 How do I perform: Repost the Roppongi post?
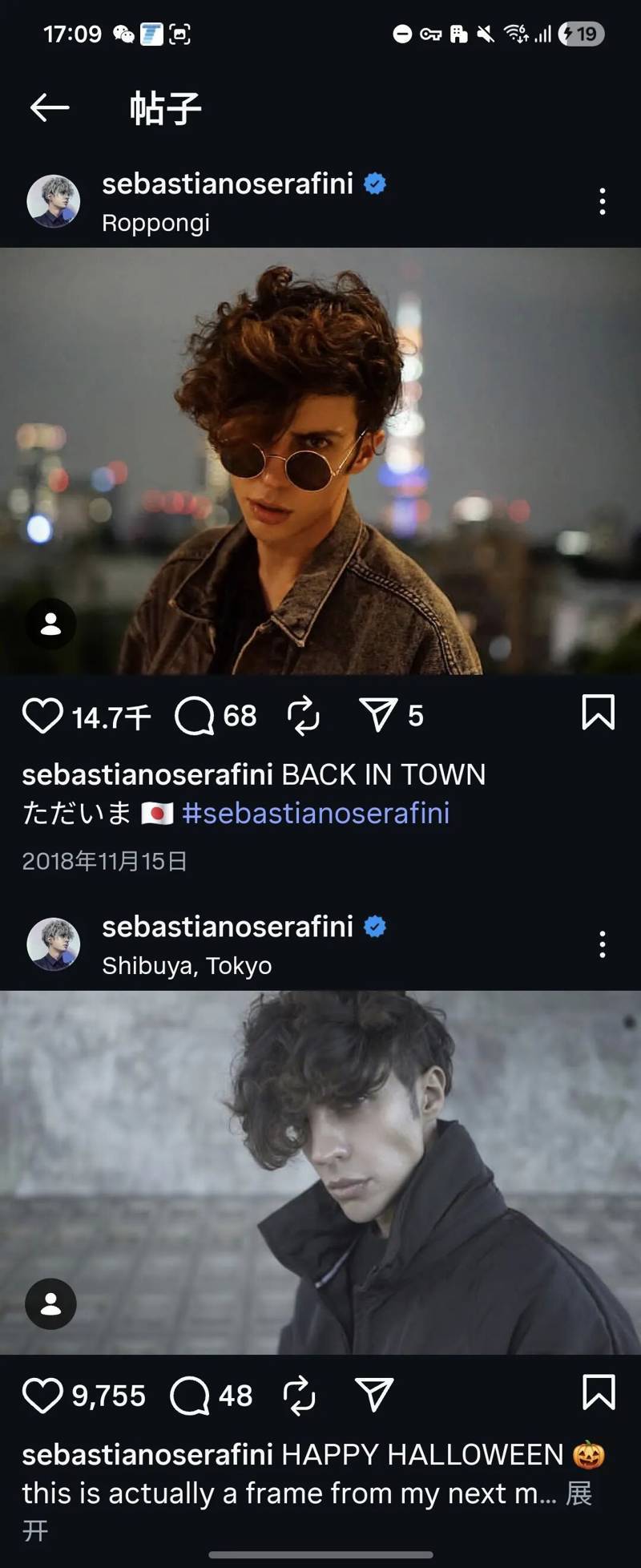pos(304,715)
